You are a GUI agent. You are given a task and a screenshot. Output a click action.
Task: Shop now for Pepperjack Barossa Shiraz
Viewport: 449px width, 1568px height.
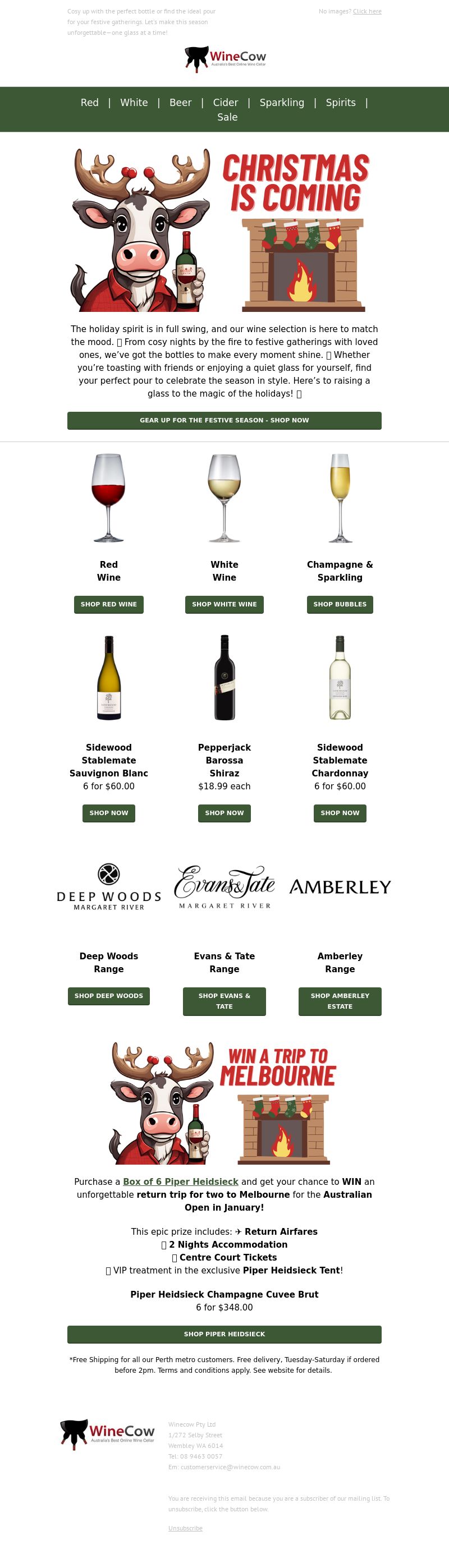(224, 812)
